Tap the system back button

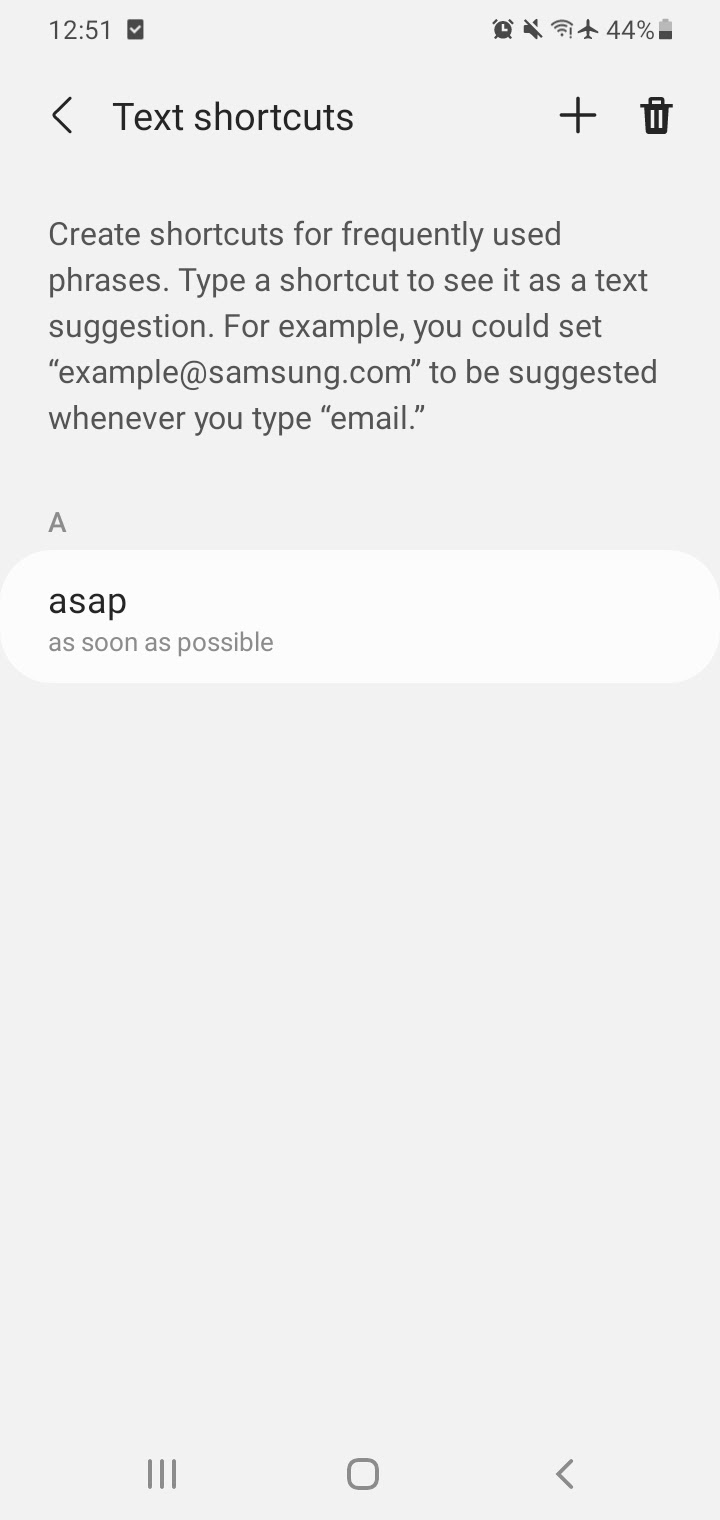[x=564, y=1473]
